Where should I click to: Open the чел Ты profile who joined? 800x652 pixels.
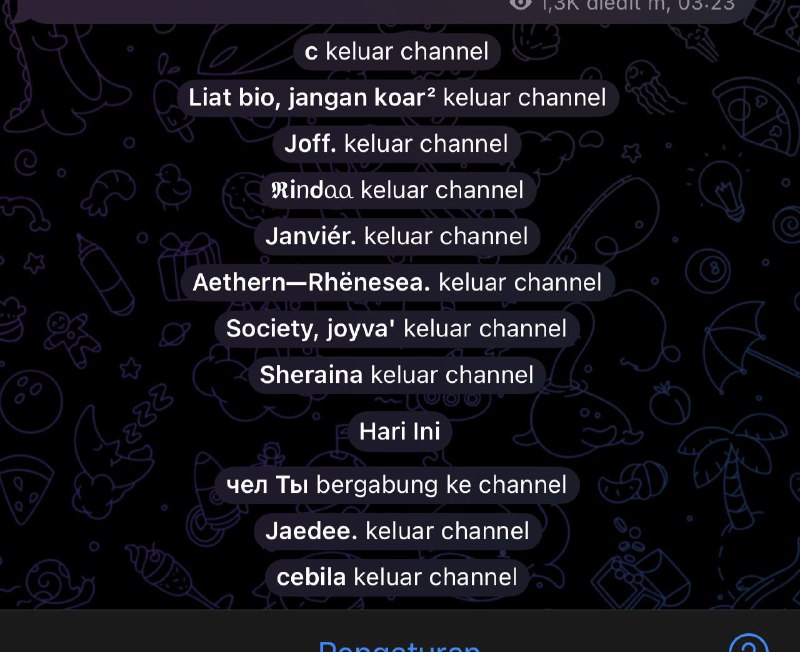[x=269, y=486]
